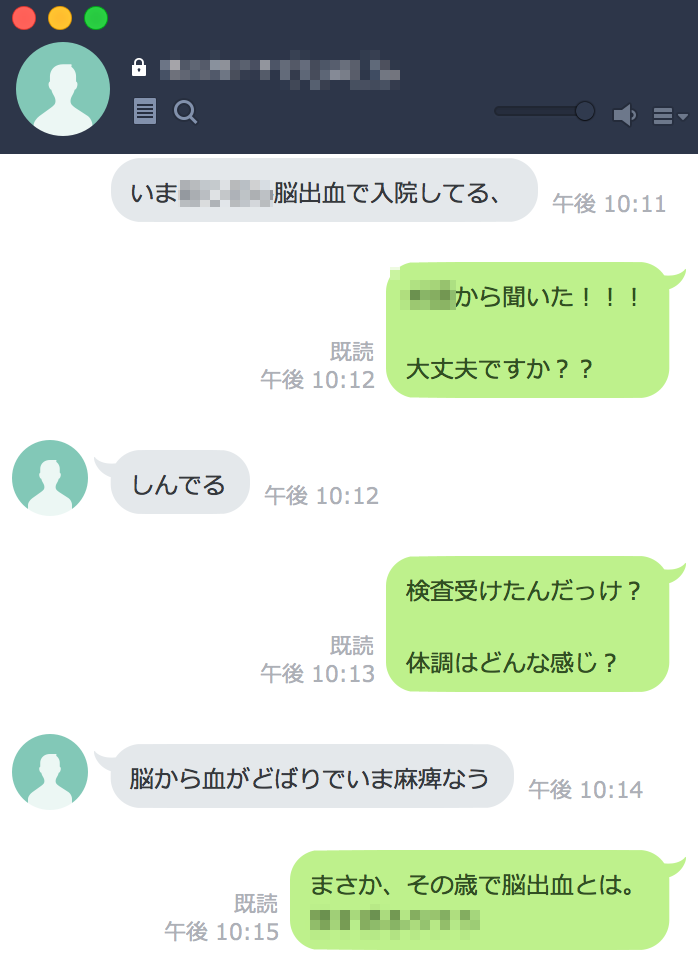This screenshot has height=970, width=698.
Task: Close the chat window with red button
Action: click(x=24, y=18)
